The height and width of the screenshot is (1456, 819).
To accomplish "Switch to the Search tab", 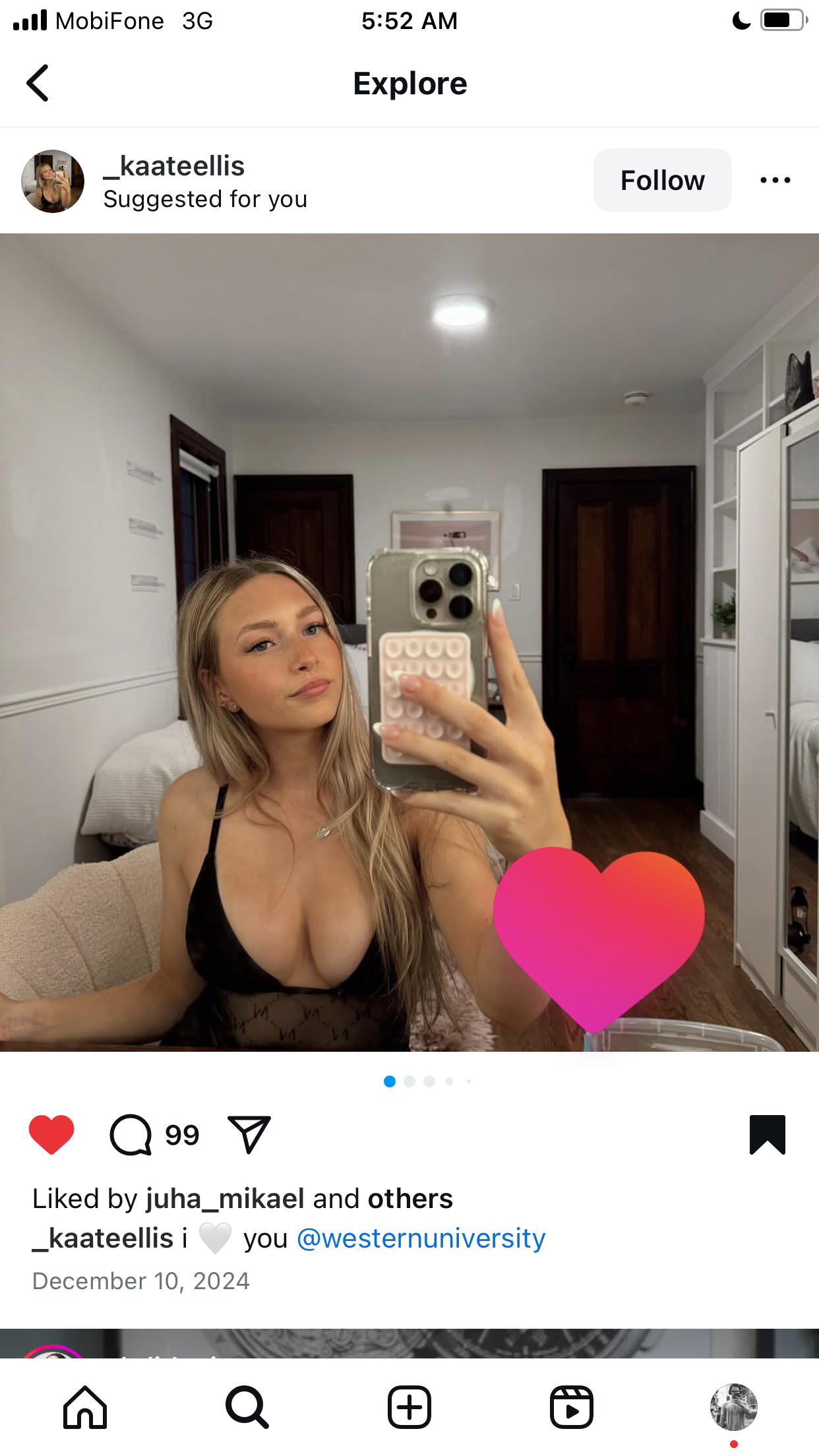I will tap(247, 1407).
